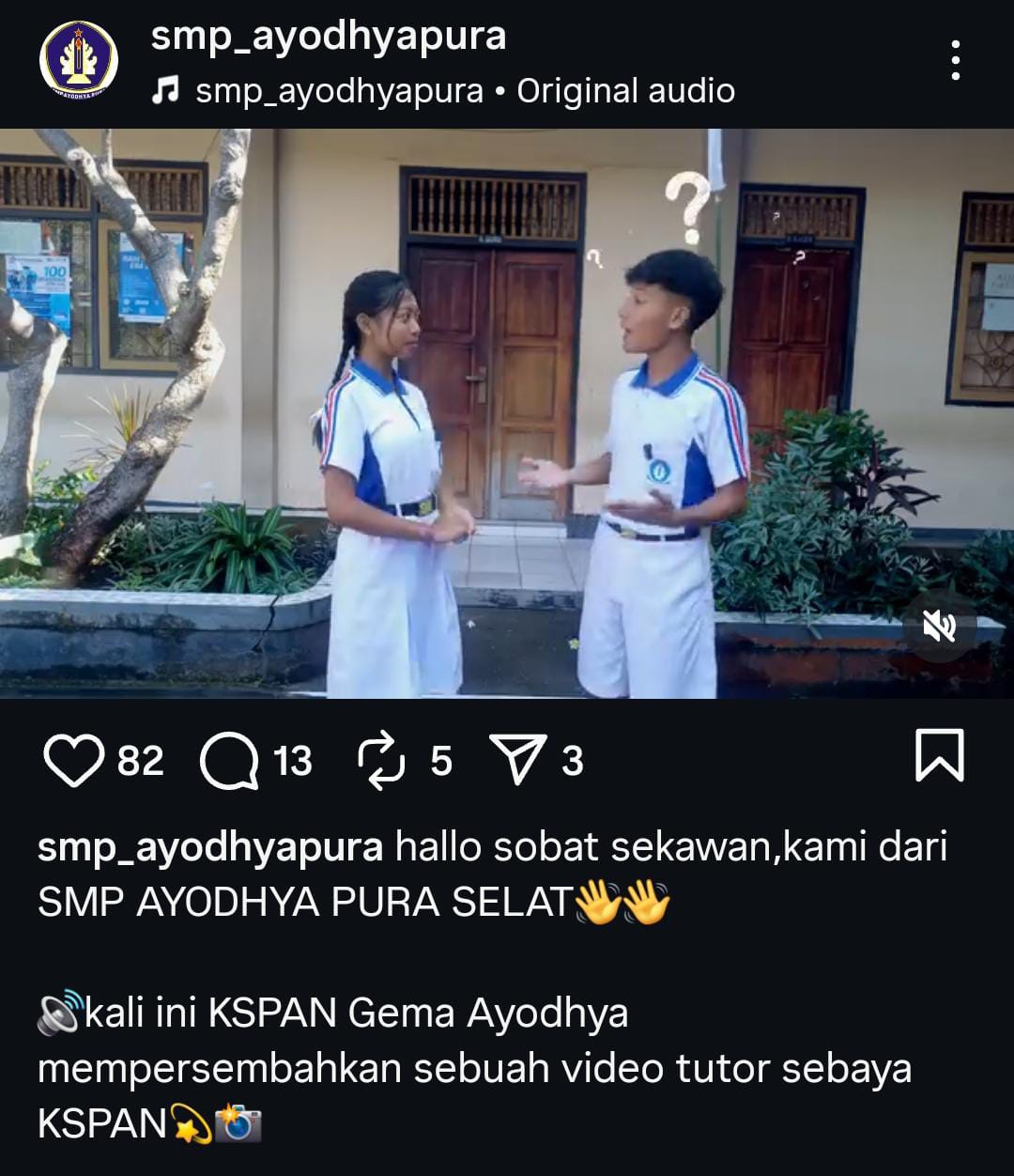Viewport: 1014px width, 1176px height.
Task: Bookmark this post
Action: 939,756
